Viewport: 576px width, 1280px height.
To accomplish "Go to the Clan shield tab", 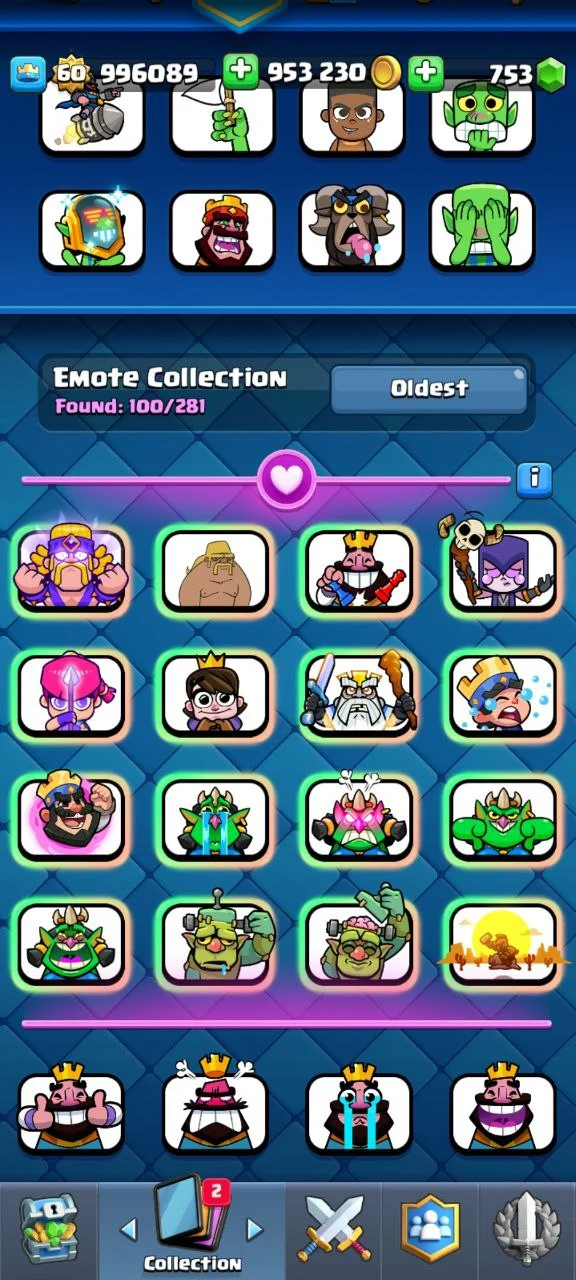I will point(430,1229).
